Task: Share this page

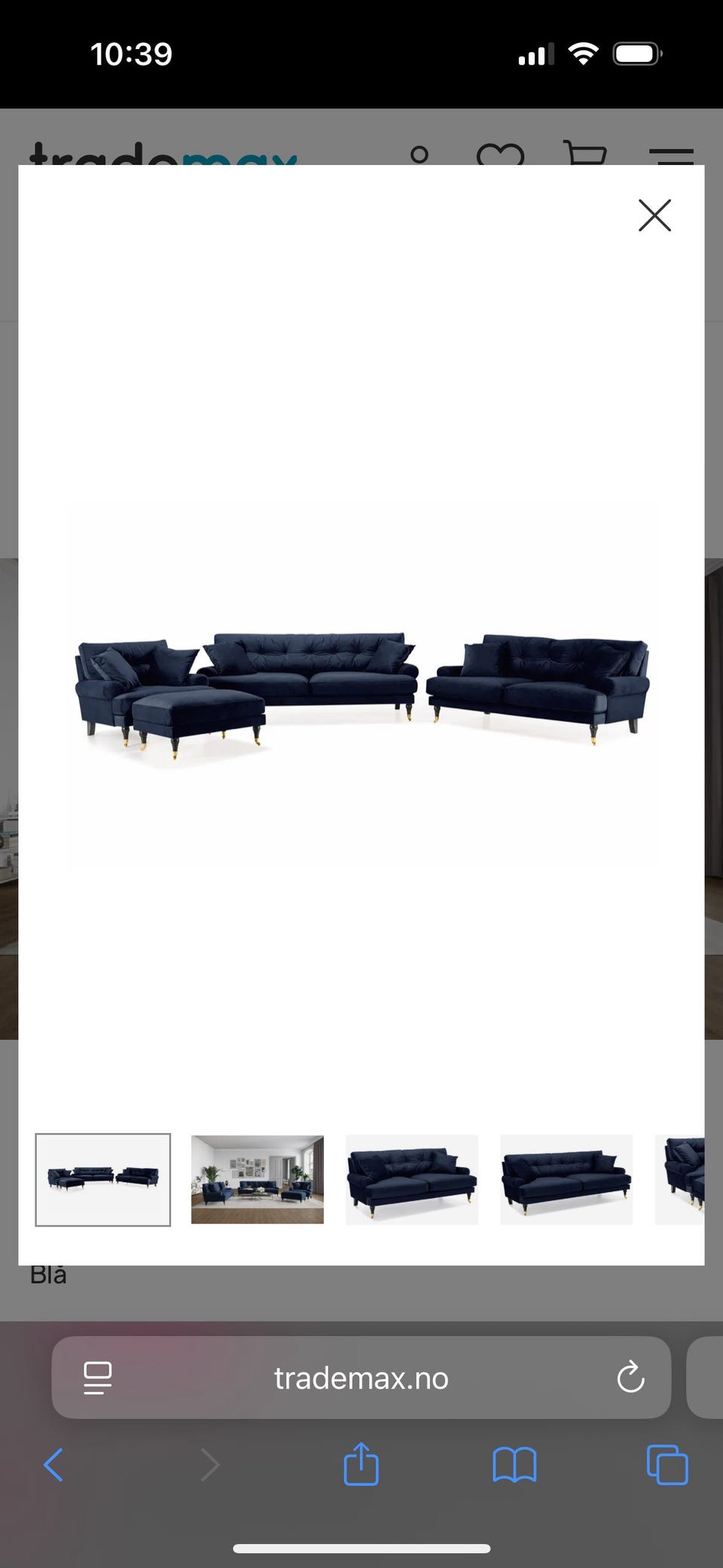Action: 361,1464
